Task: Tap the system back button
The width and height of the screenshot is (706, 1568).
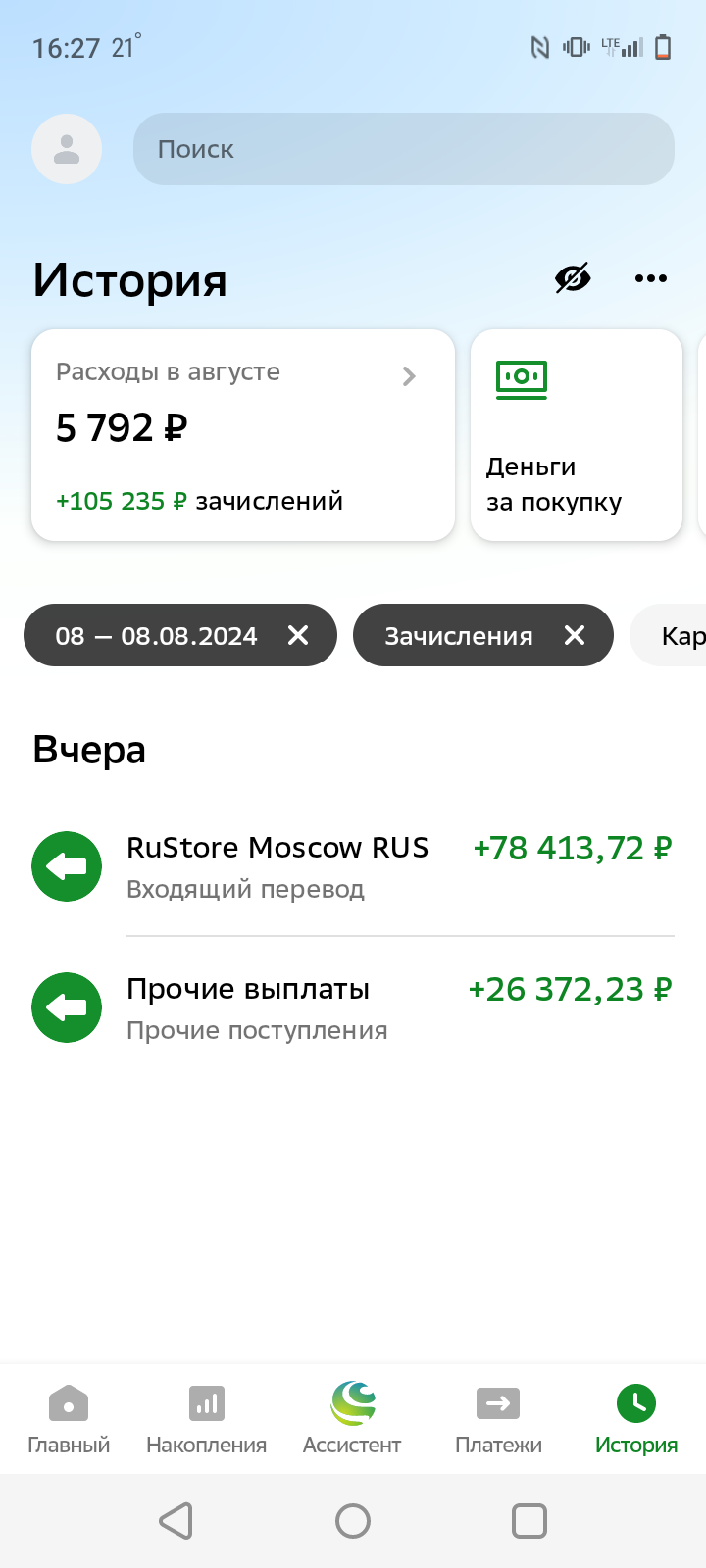Action: 176,1521
